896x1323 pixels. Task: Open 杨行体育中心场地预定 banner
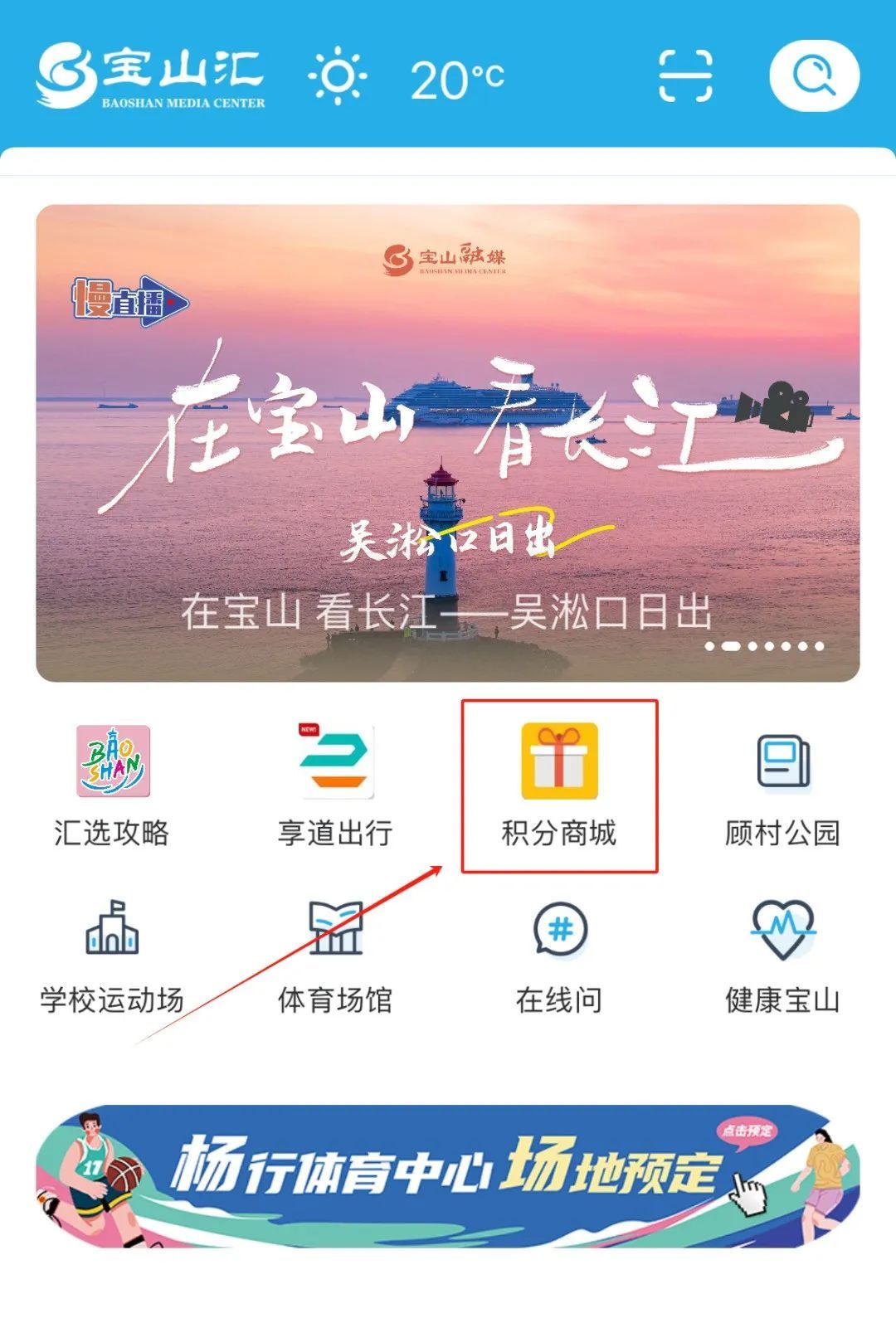(x=448, y=1176)
